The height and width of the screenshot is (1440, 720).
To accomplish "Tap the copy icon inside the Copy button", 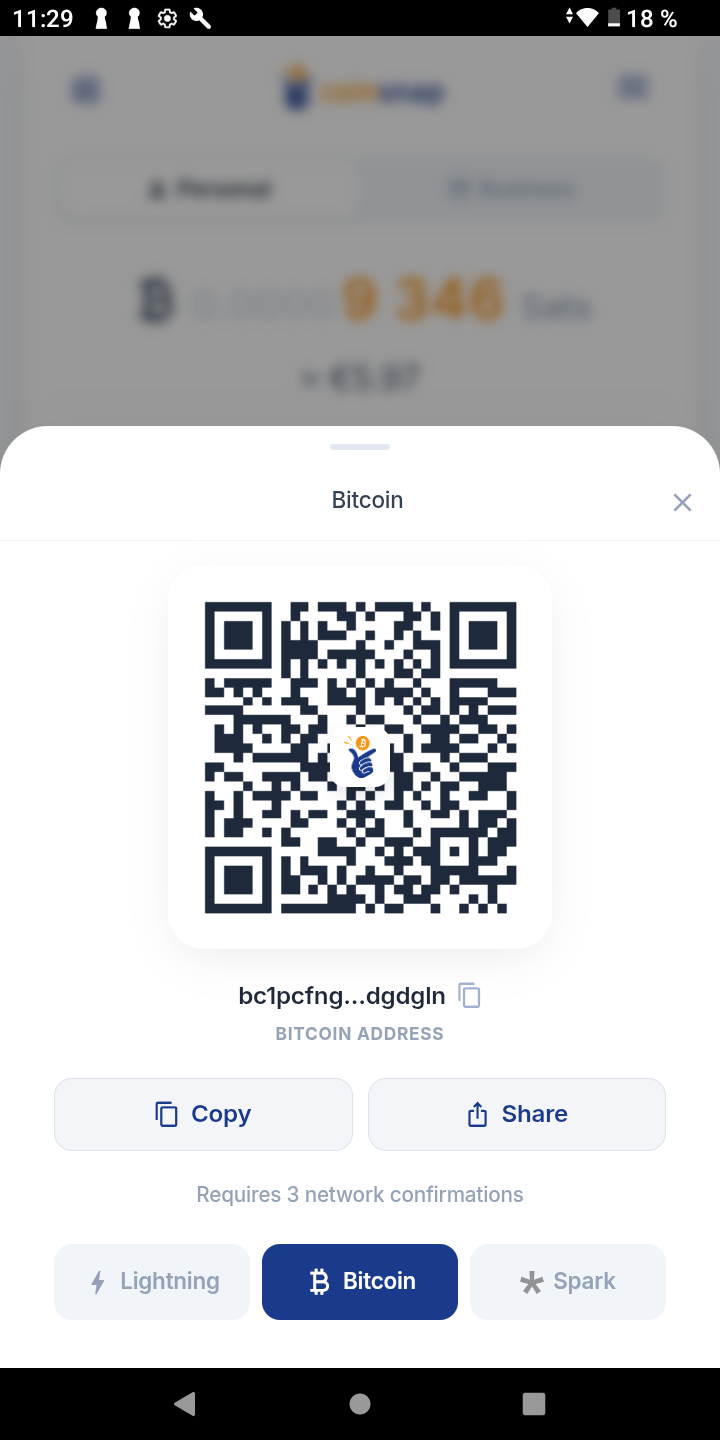I will coord(166,1113).
